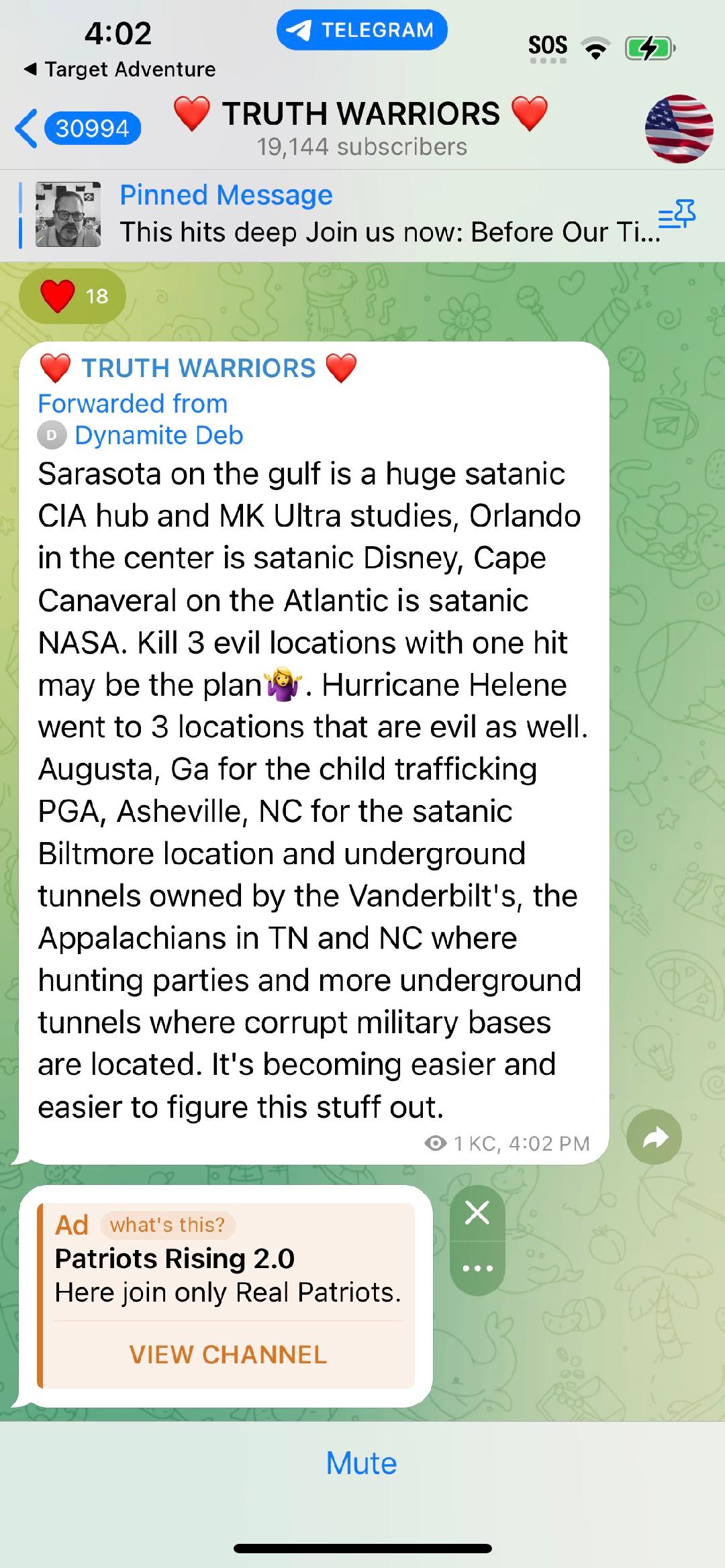Viewport: 725px width, 1568px height.
Task: Dismiss the sponsored ad
Action: pyautogui.click(x=477, y=1212)
